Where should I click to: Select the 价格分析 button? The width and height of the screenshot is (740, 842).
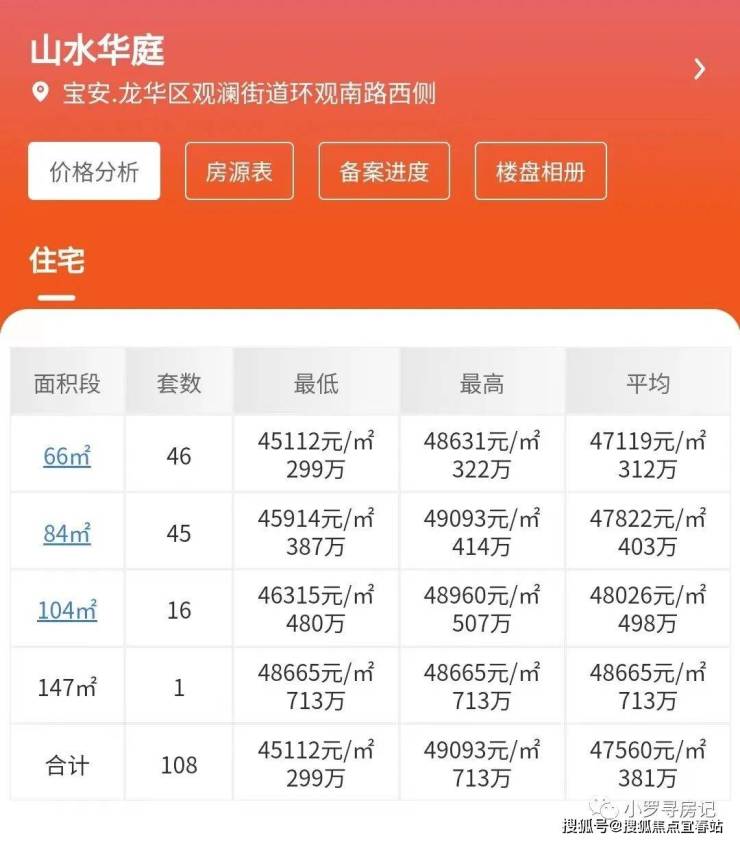click(x=94, y=171)
